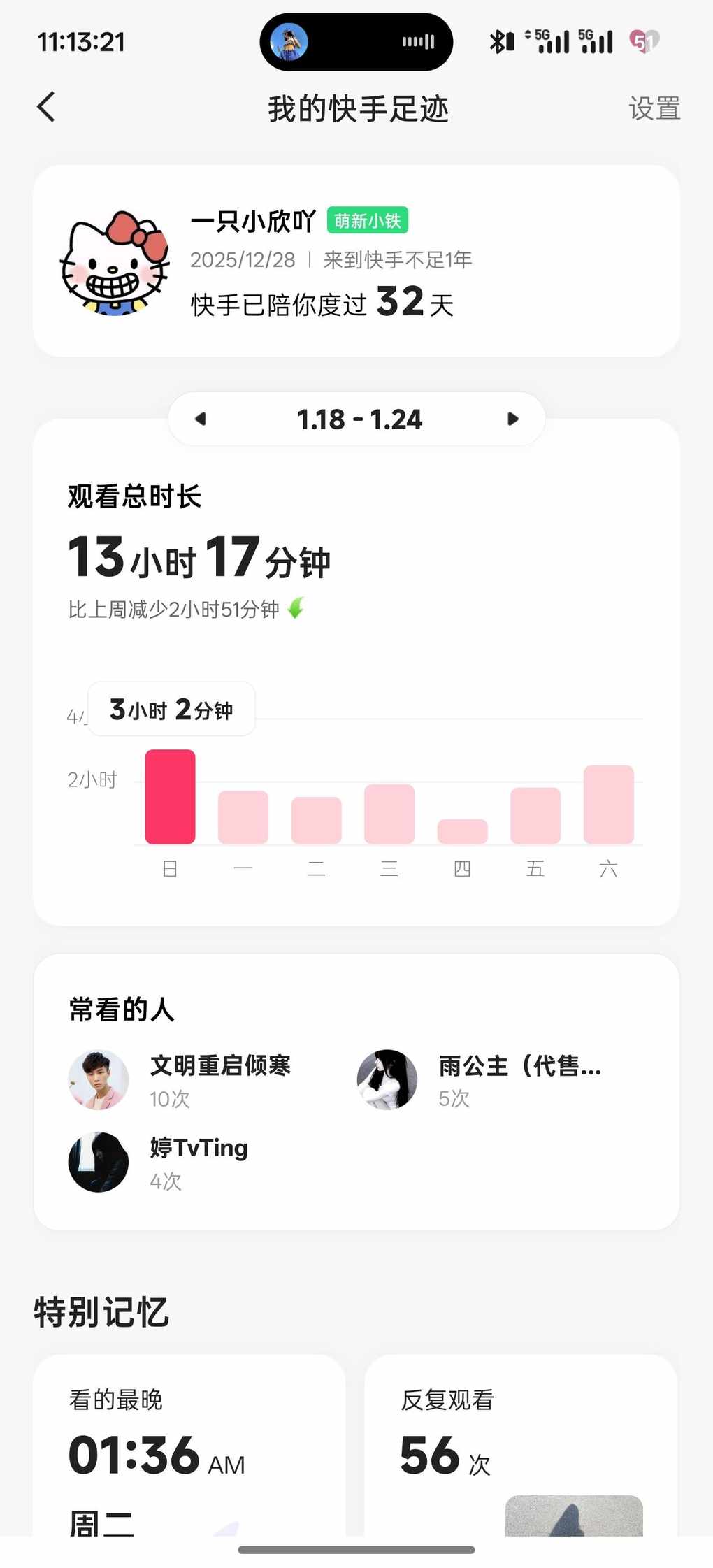Select the 四 (Thursday) bar in the chart
The height and width of the screenshot is (1568, 713).
click(x=462, y=830)
